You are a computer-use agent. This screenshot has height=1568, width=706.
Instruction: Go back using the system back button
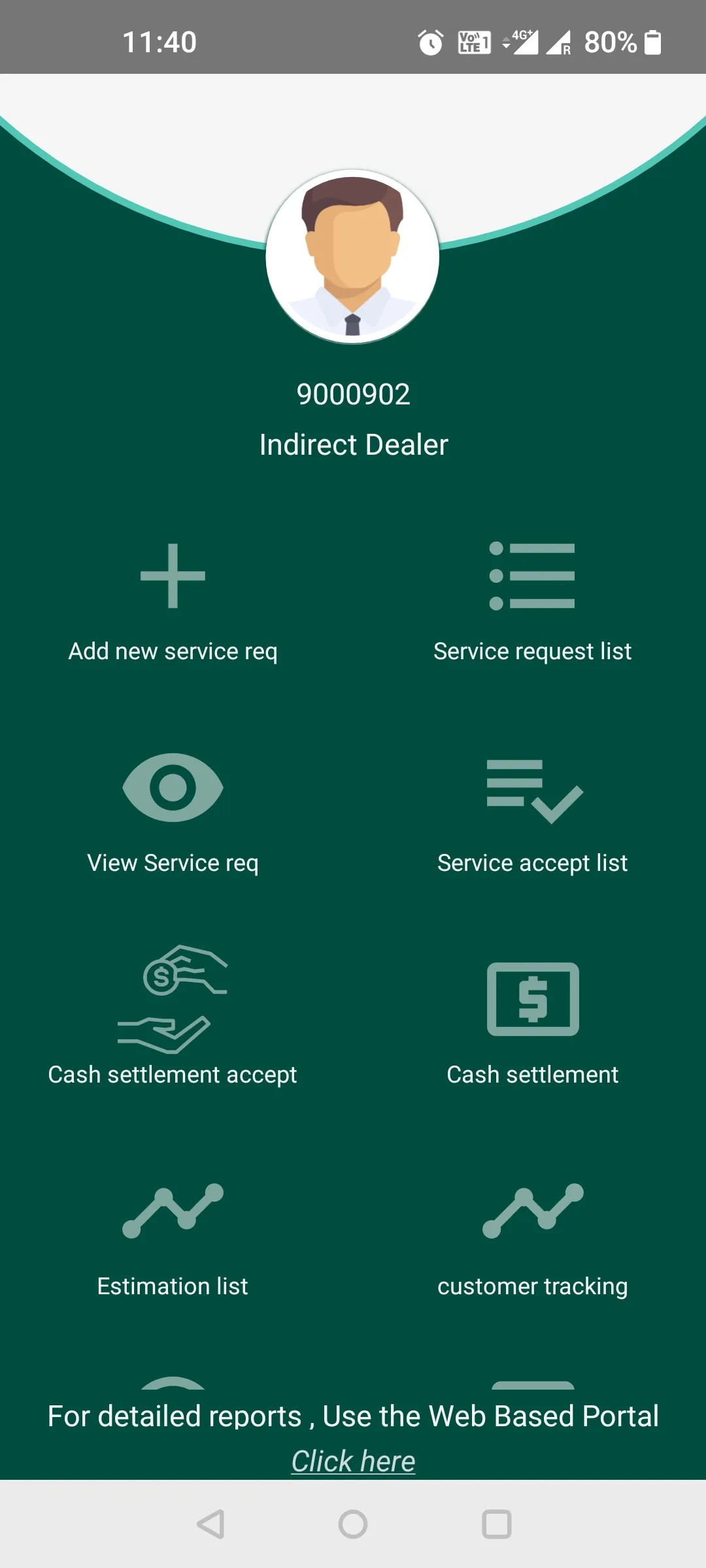click(210, 1524)
